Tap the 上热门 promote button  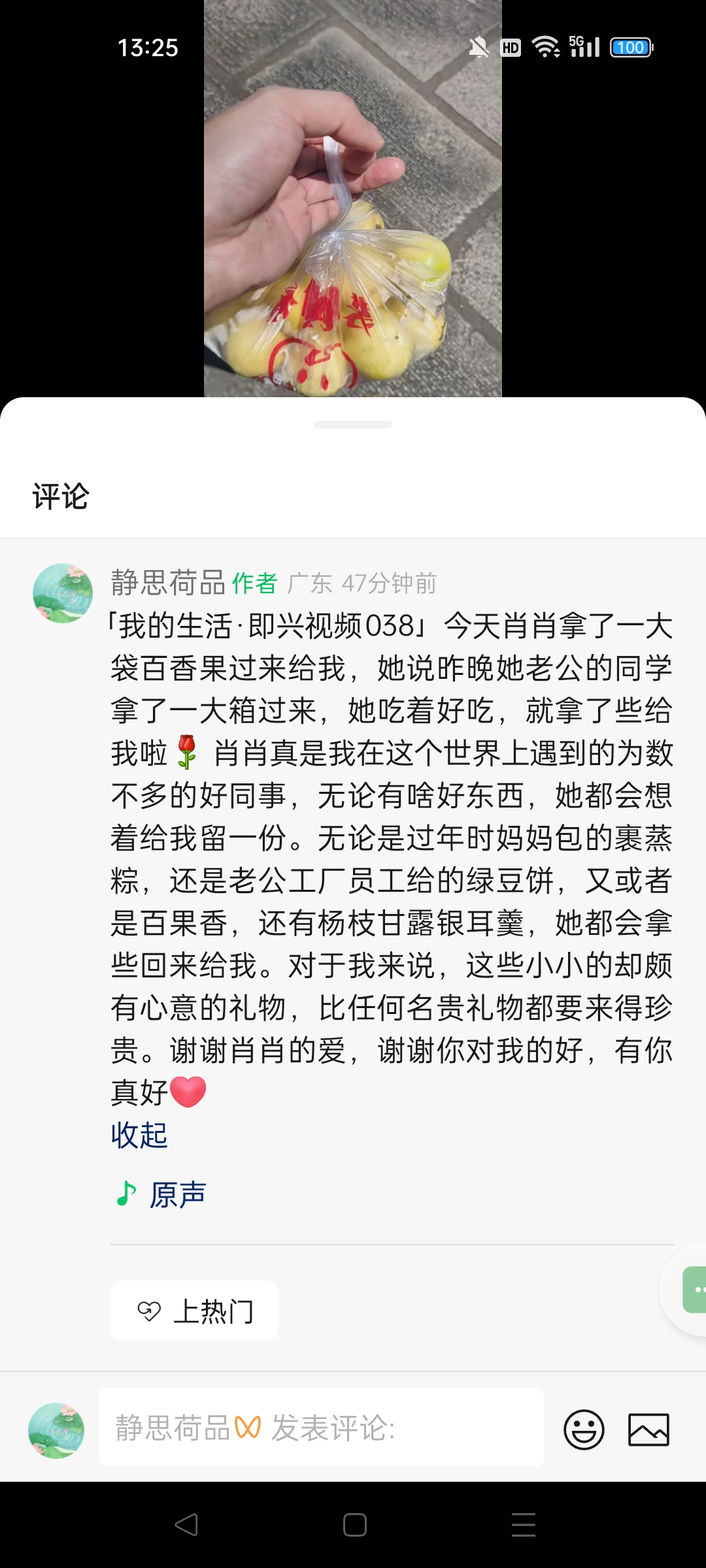(x=194, y=1311)
